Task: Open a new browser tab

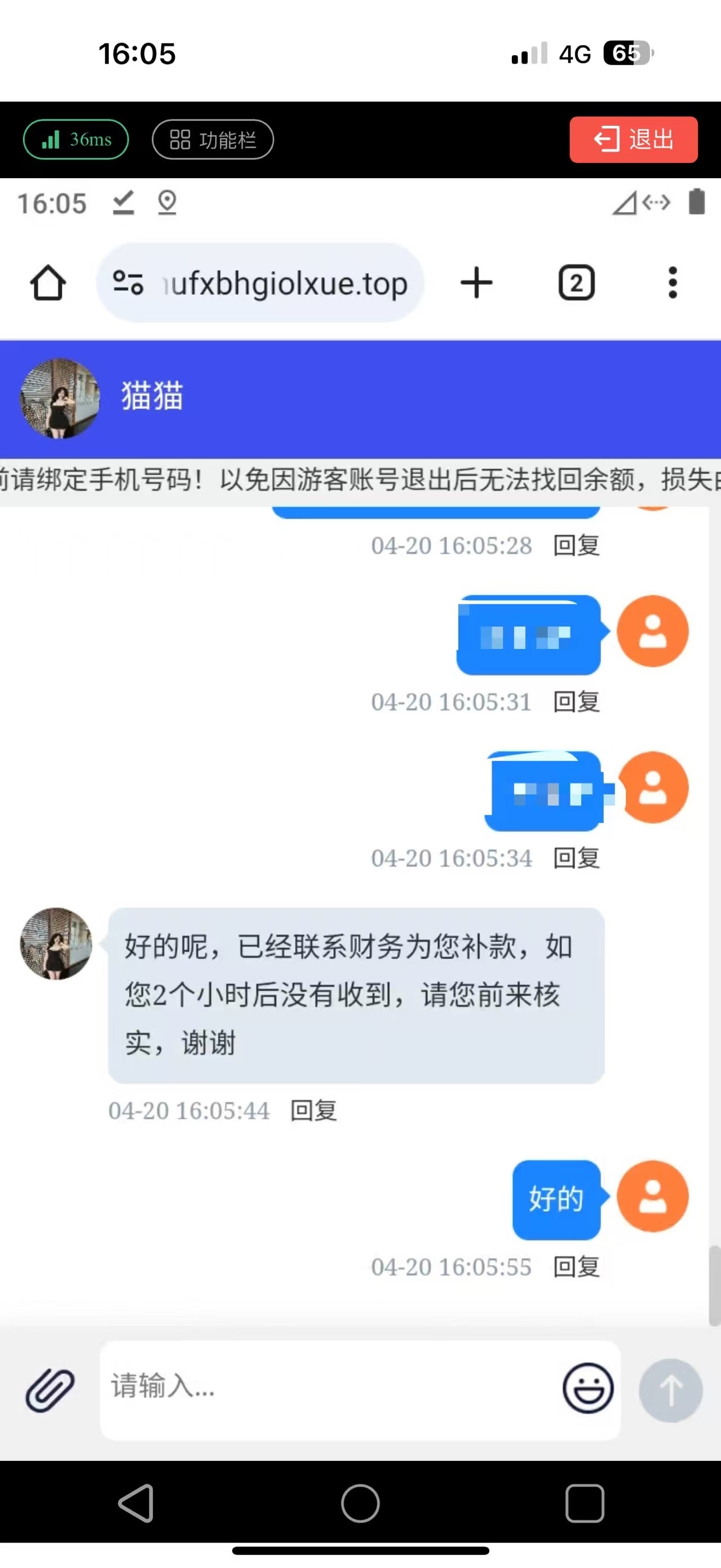Action: pos(476,282)
